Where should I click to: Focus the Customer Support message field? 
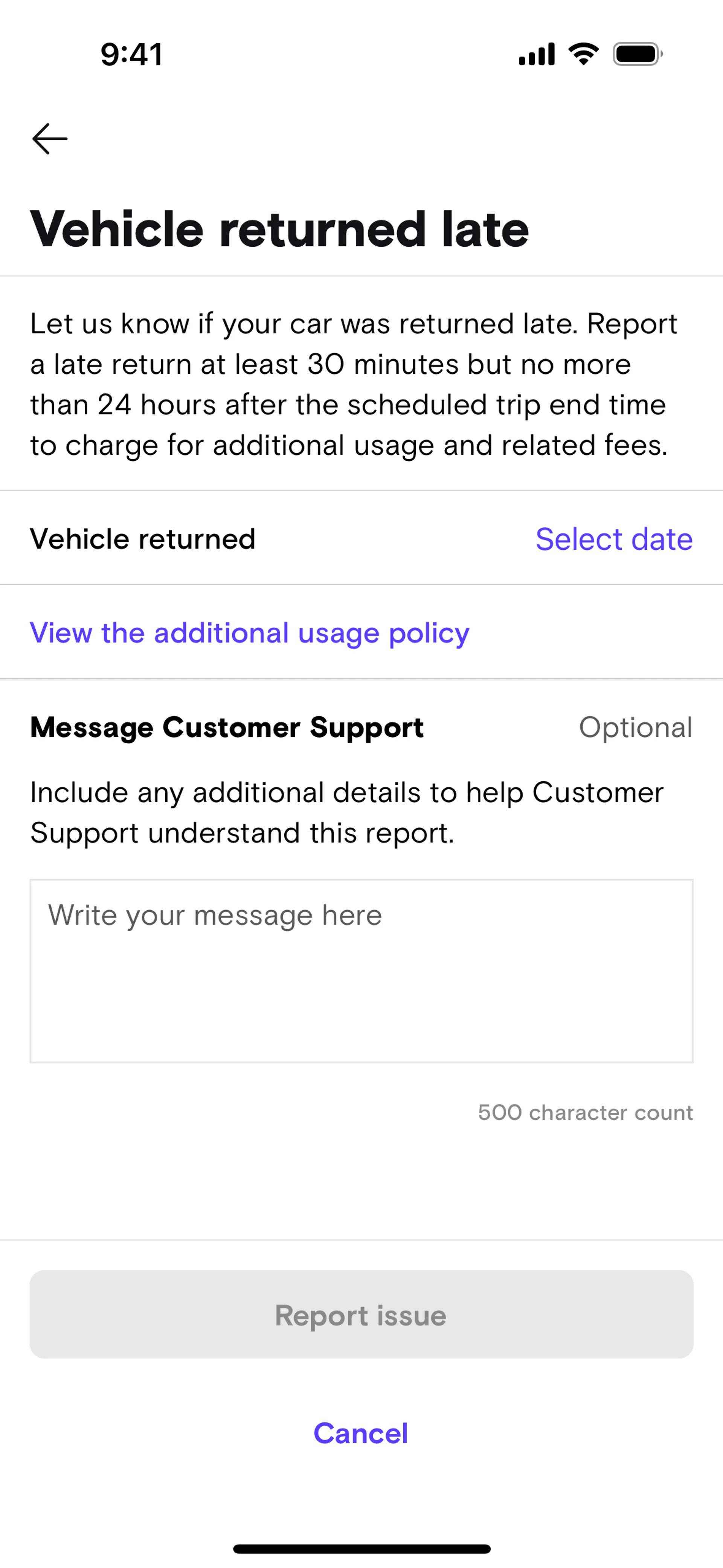[x=361, y=971]
